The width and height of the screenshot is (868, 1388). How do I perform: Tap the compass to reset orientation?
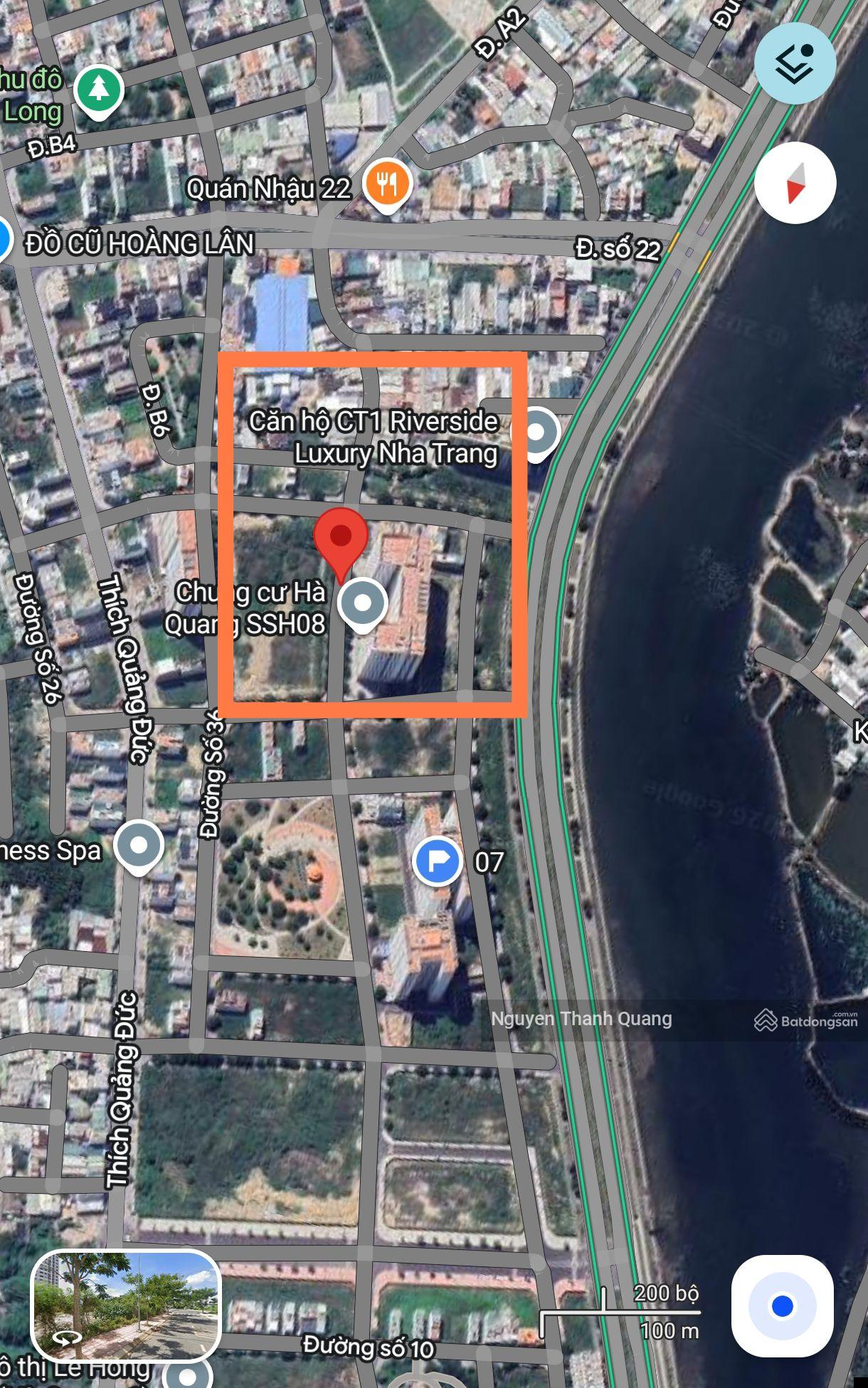point(795,183)
